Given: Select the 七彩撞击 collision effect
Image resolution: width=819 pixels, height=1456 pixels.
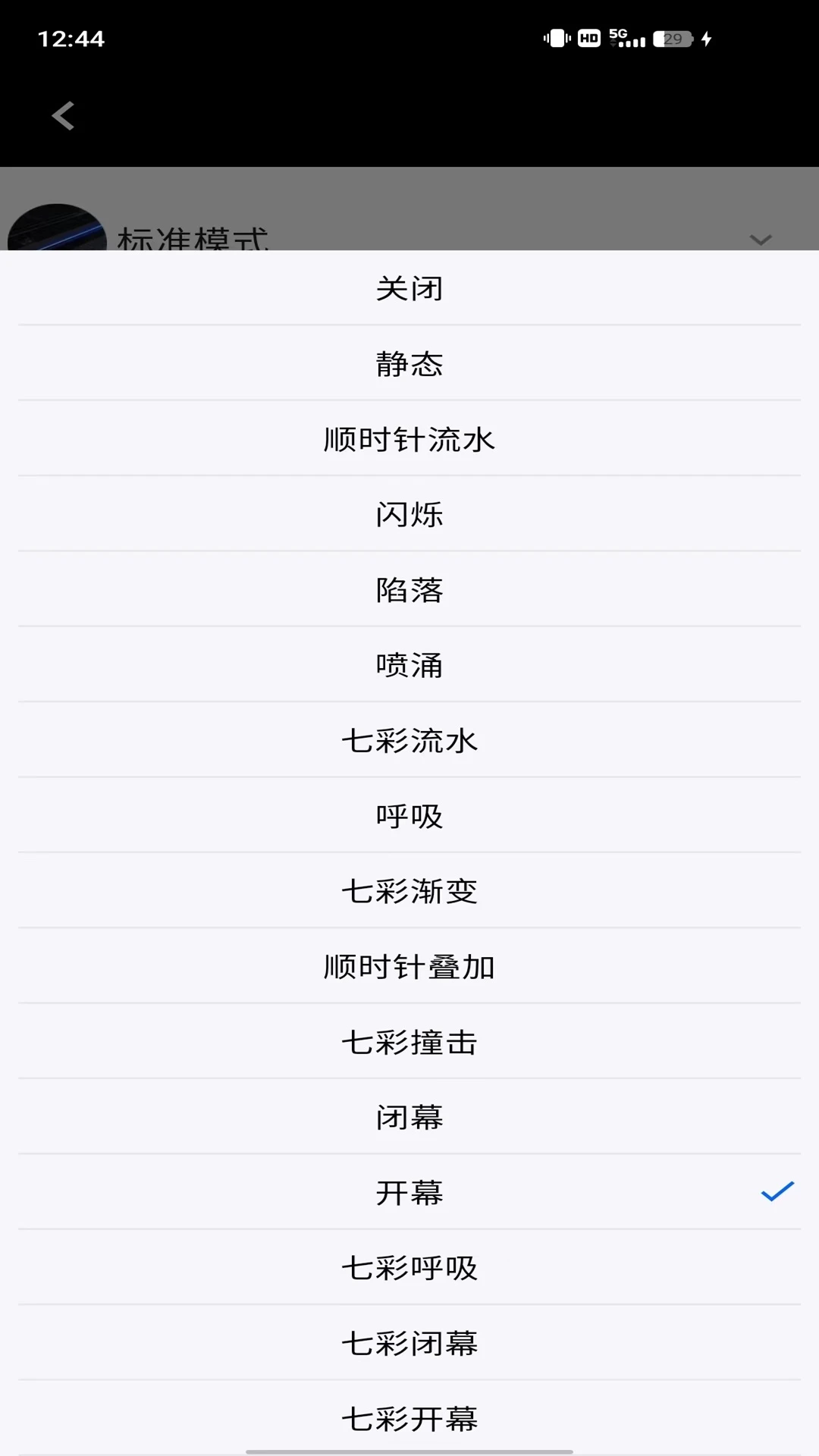Looking at the screenshot, I should (x=409, y=1041).
